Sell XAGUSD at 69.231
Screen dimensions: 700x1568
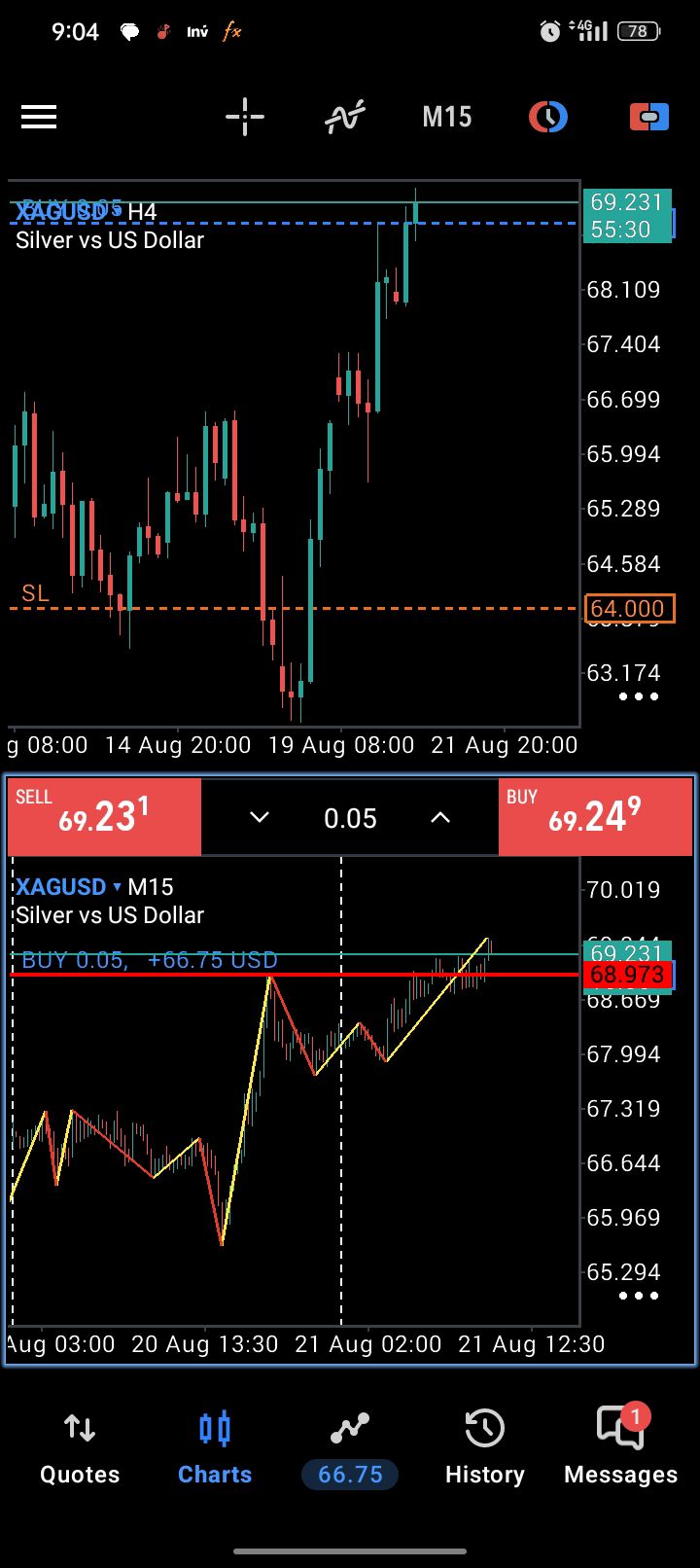pos(104,817)
